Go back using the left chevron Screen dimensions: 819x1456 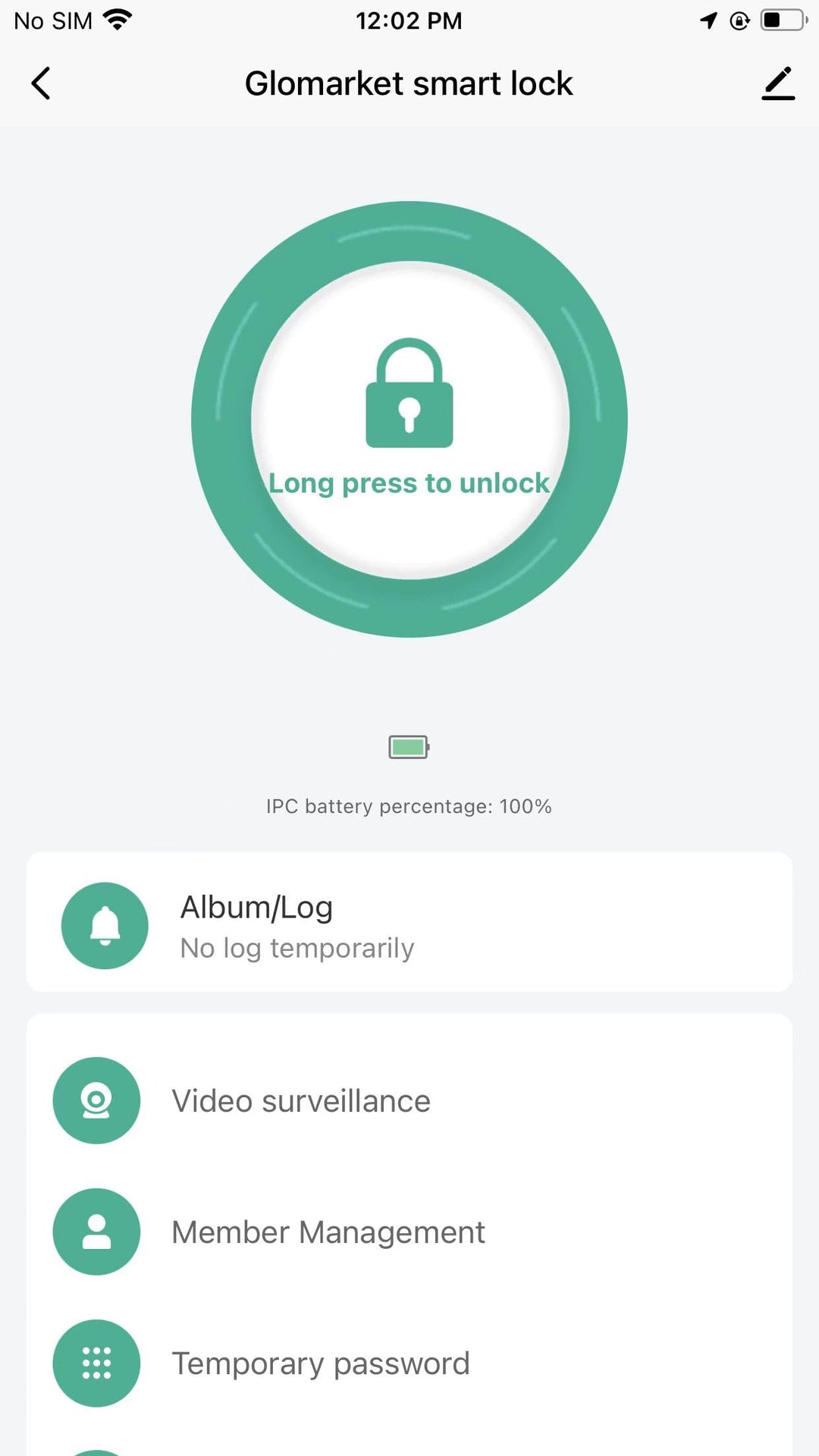pyautogui.click(x=41, y=83)
